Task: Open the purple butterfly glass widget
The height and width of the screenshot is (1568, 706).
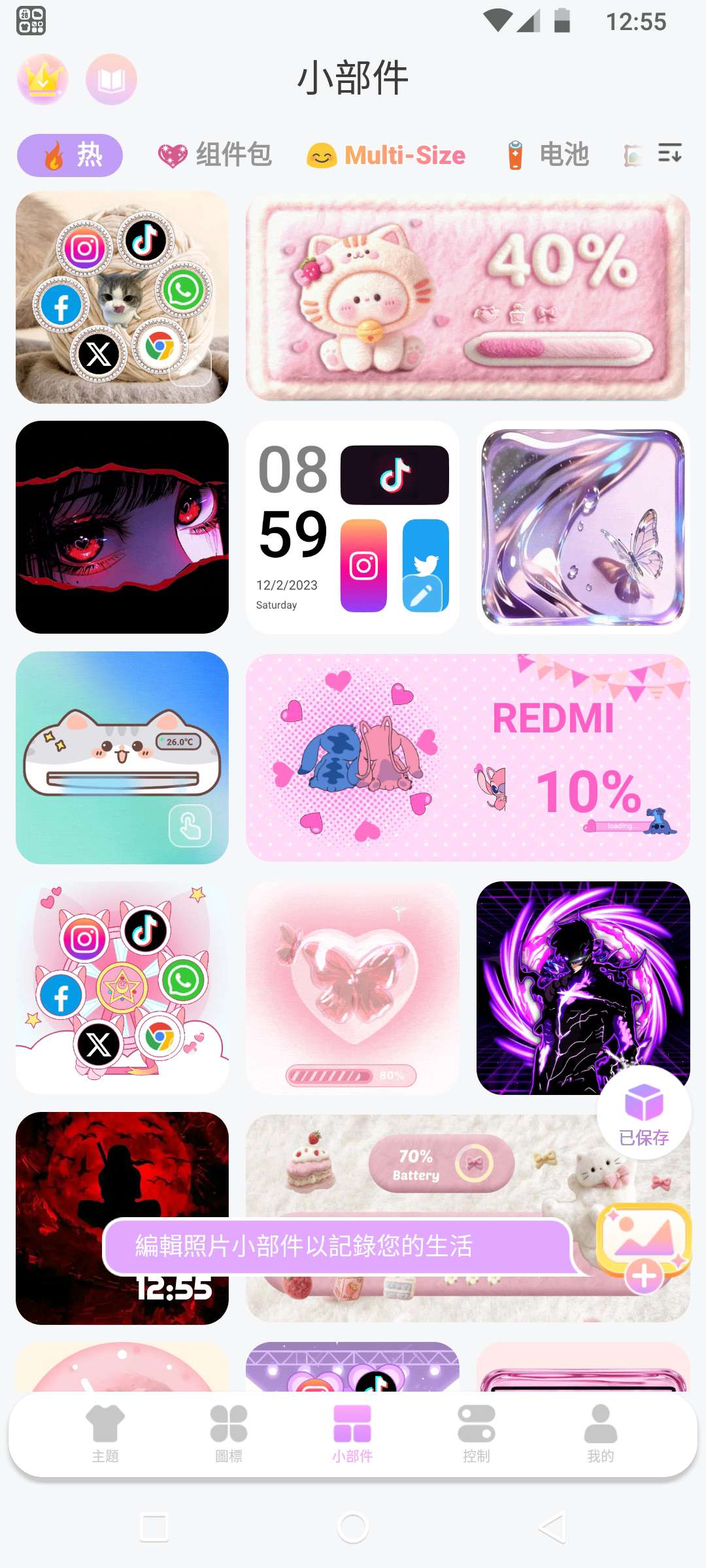Action: point(583,527)
